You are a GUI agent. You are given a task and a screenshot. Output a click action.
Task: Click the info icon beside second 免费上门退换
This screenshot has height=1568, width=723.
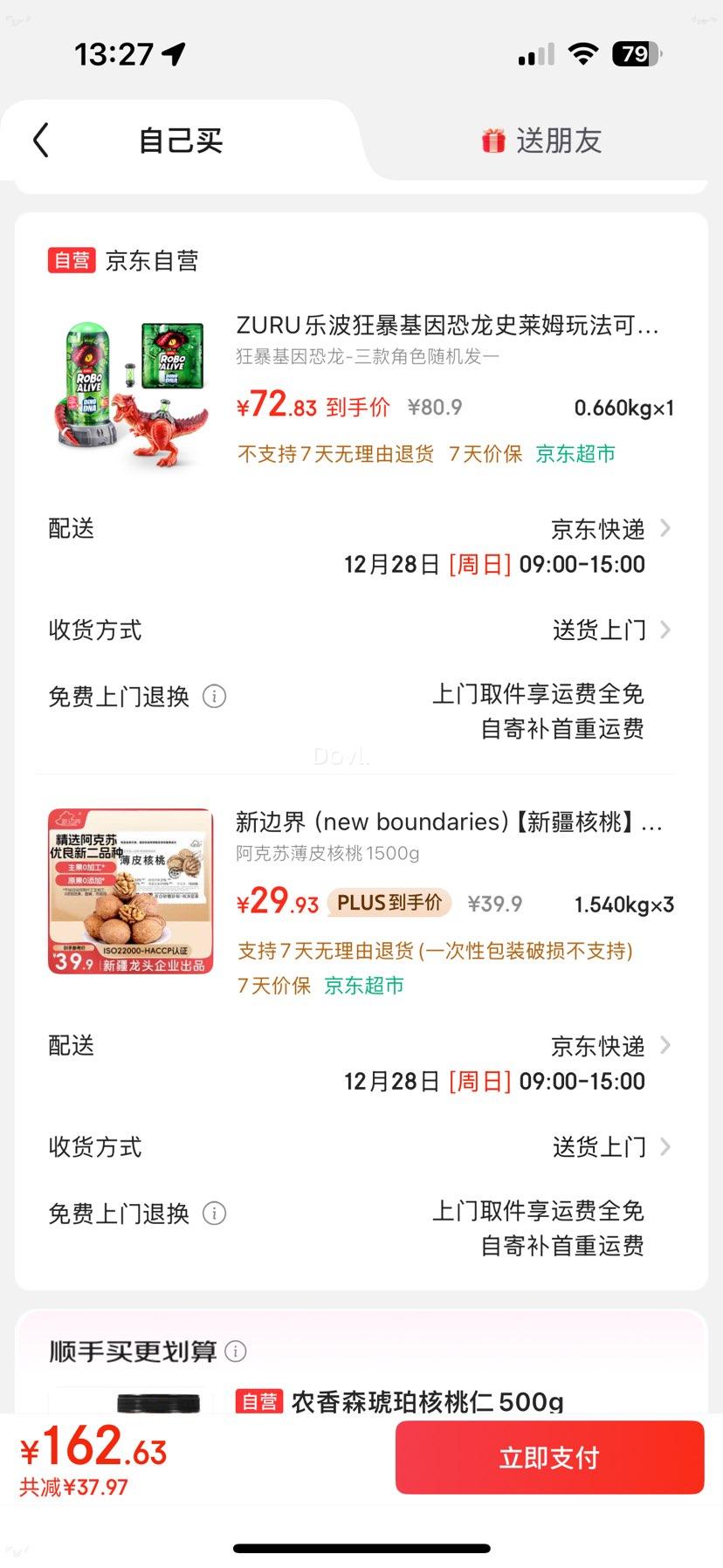[x=212, y=1214]
